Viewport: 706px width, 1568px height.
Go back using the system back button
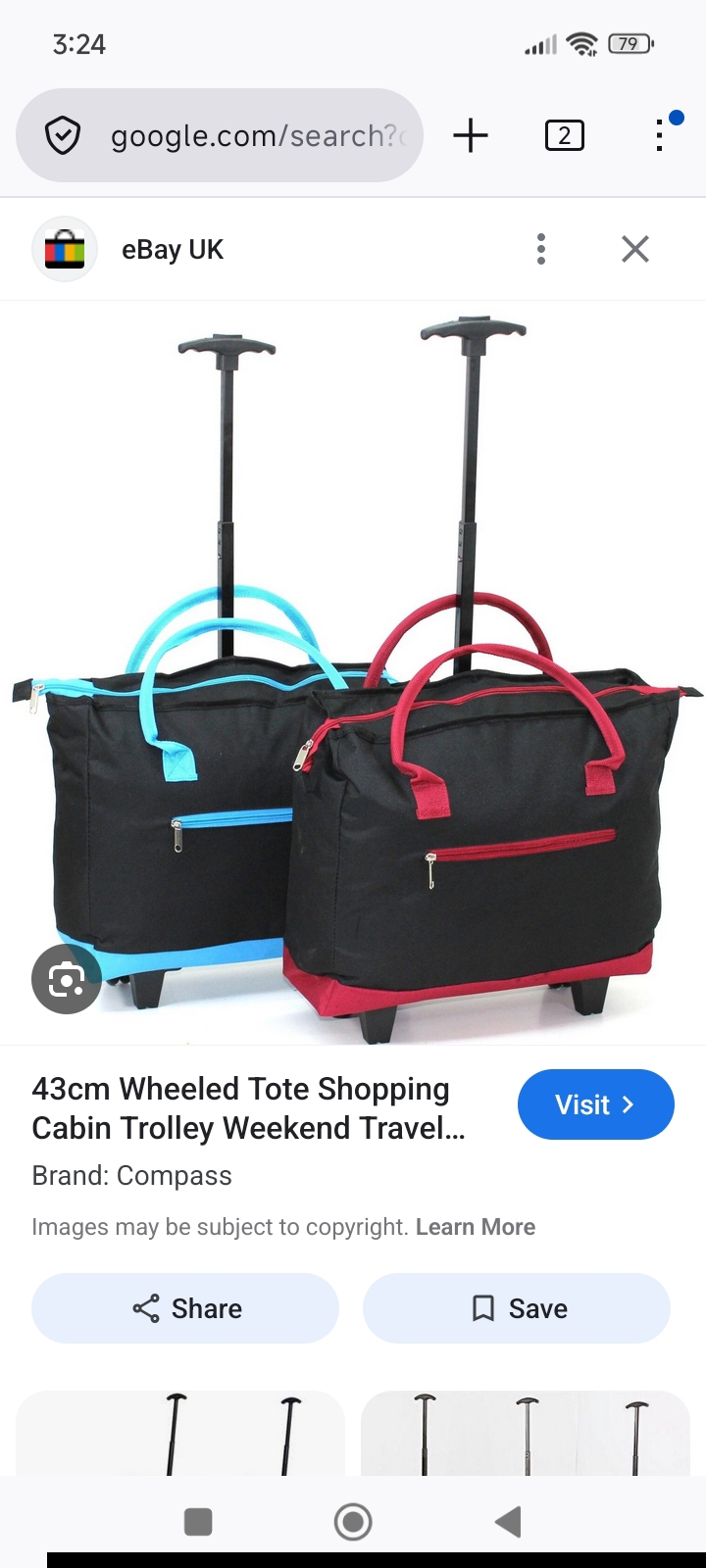[x=508, y=1522]
